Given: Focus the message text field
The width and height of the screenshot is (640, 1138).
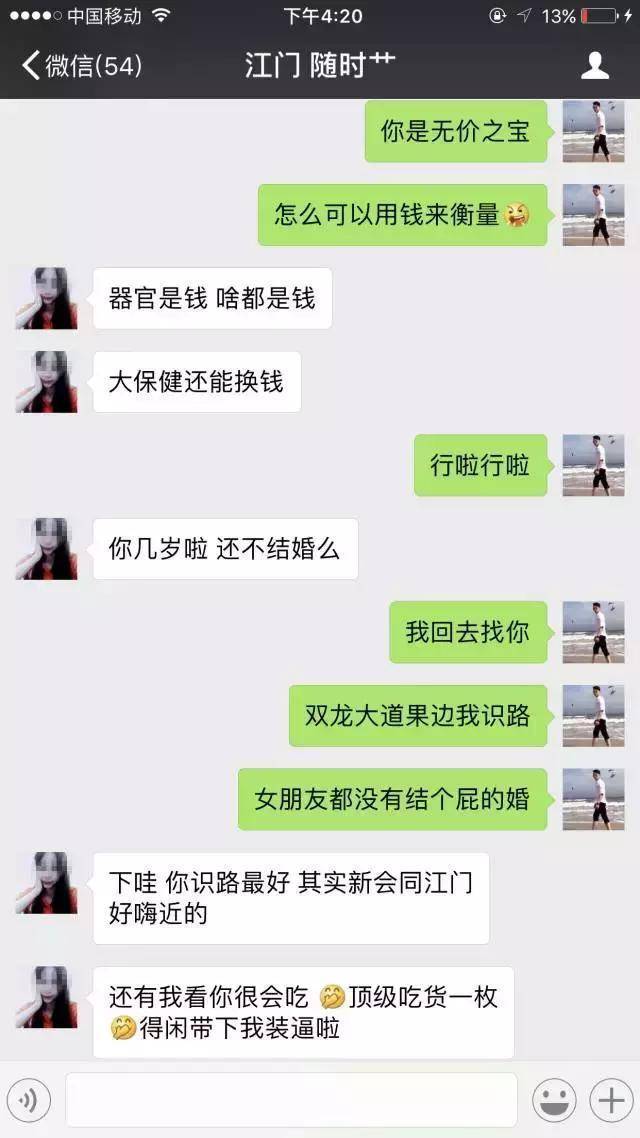Looking at the screenshot, I should pyautogui.click(x=291, y=1100).
